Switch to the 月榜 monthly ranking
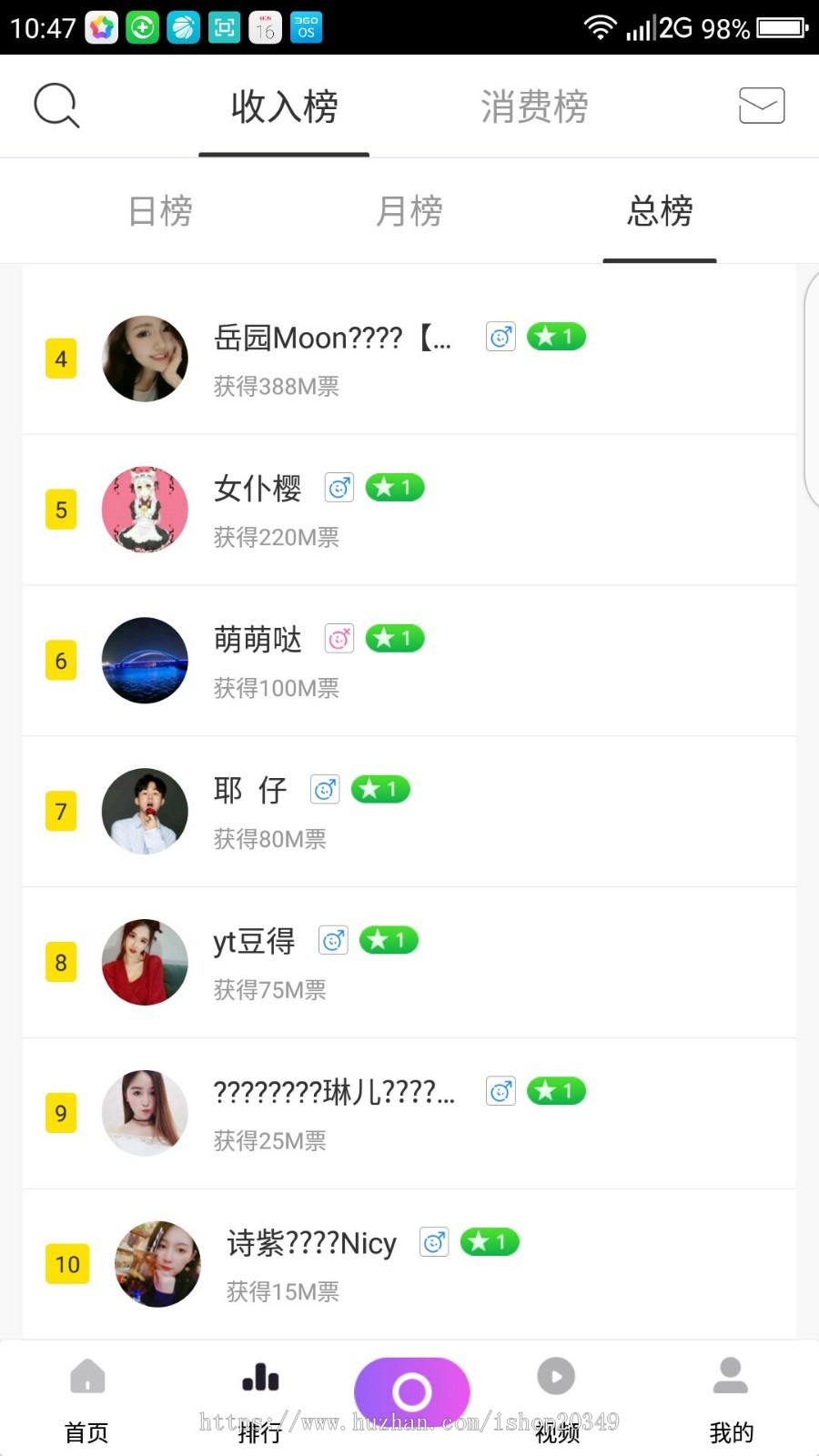Viewport: 819px width, 1456px height. pyautogui.click(x=409, y=211)
